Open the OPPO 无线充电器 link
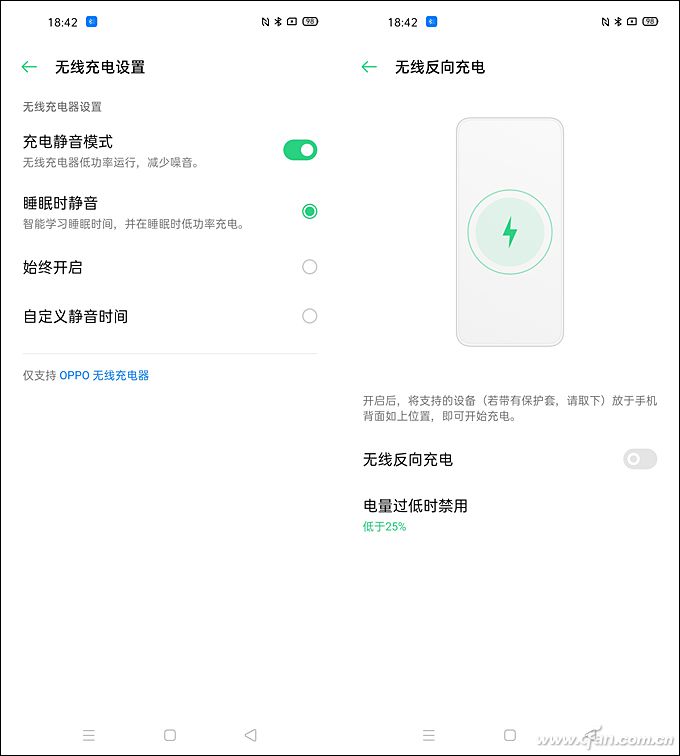Screen dimensions: 680x756 (104, 375)
